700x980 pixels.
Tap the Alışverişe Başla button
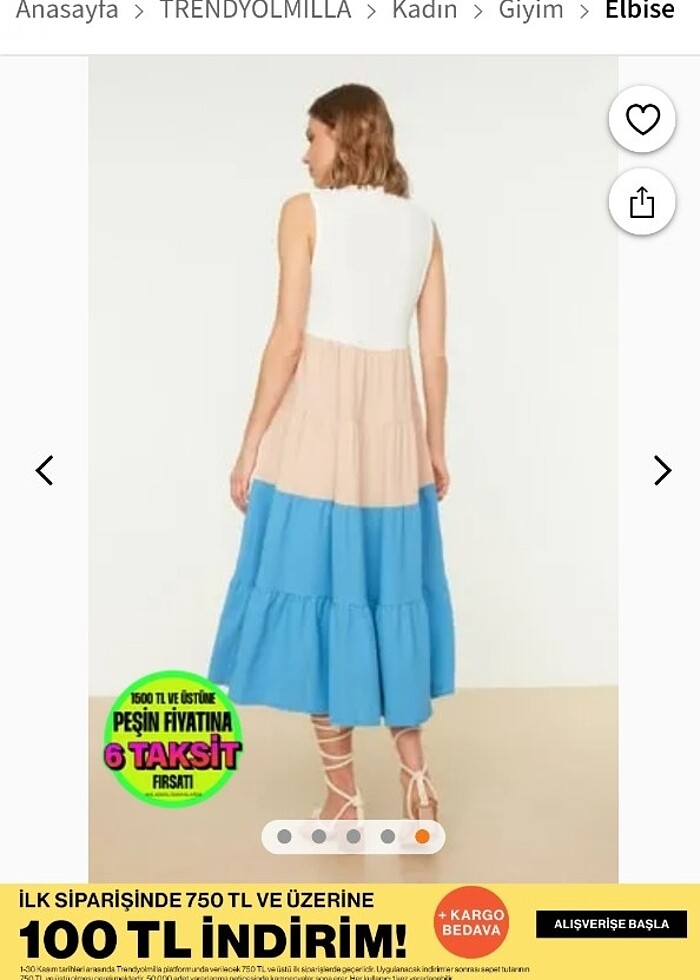(x=611, y=924)
